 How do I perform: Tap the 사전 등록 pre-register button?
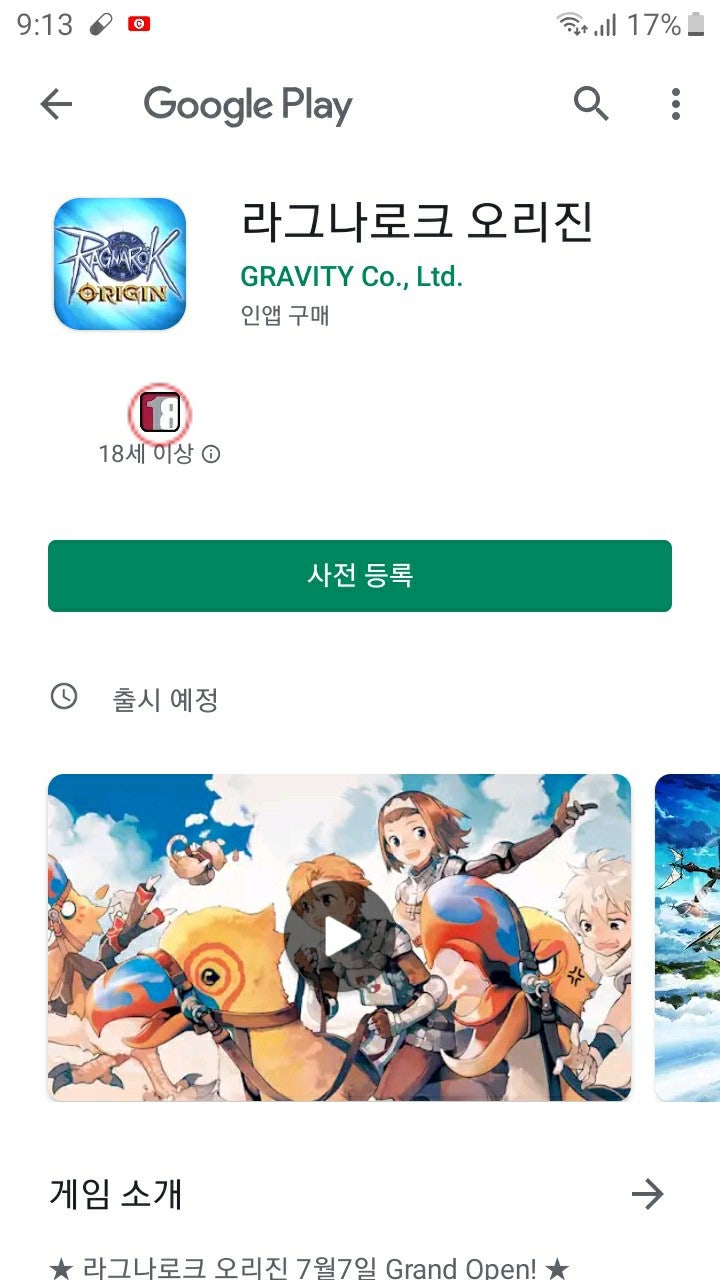(360, 576)
